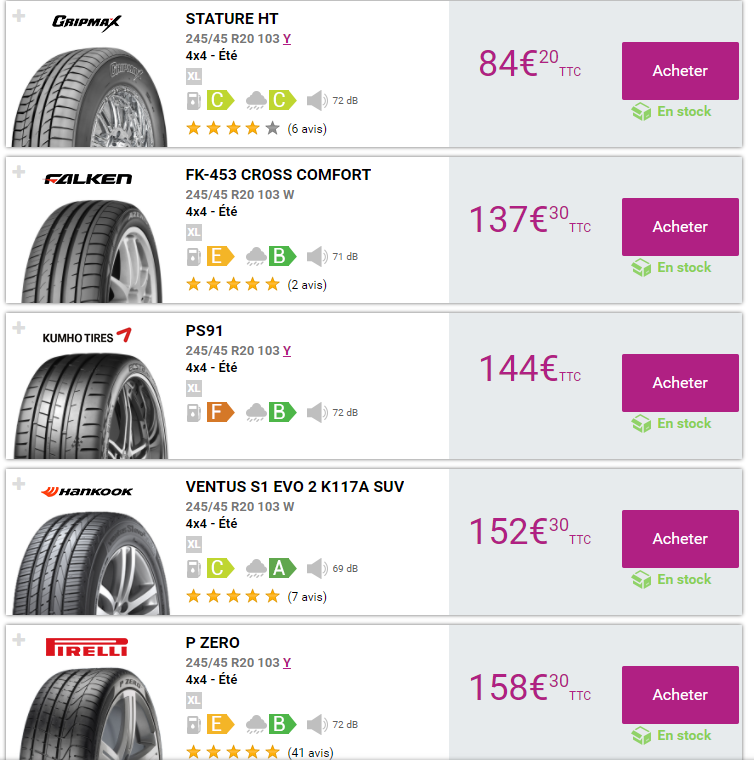Tap plus icon on Falken tire card
This screenshot has height=760, width=754.
[x=18, y=172]
